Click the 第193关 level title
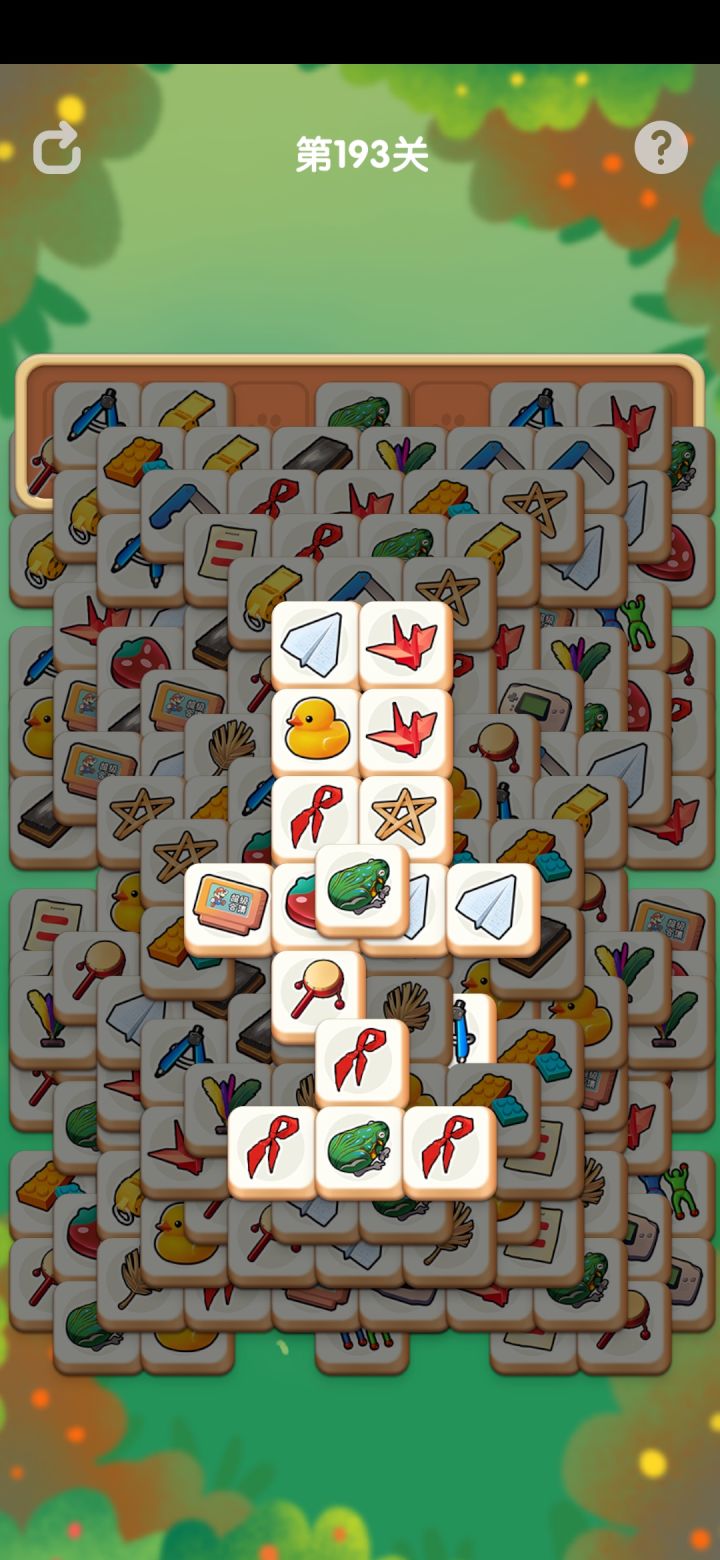 (360, 155)
